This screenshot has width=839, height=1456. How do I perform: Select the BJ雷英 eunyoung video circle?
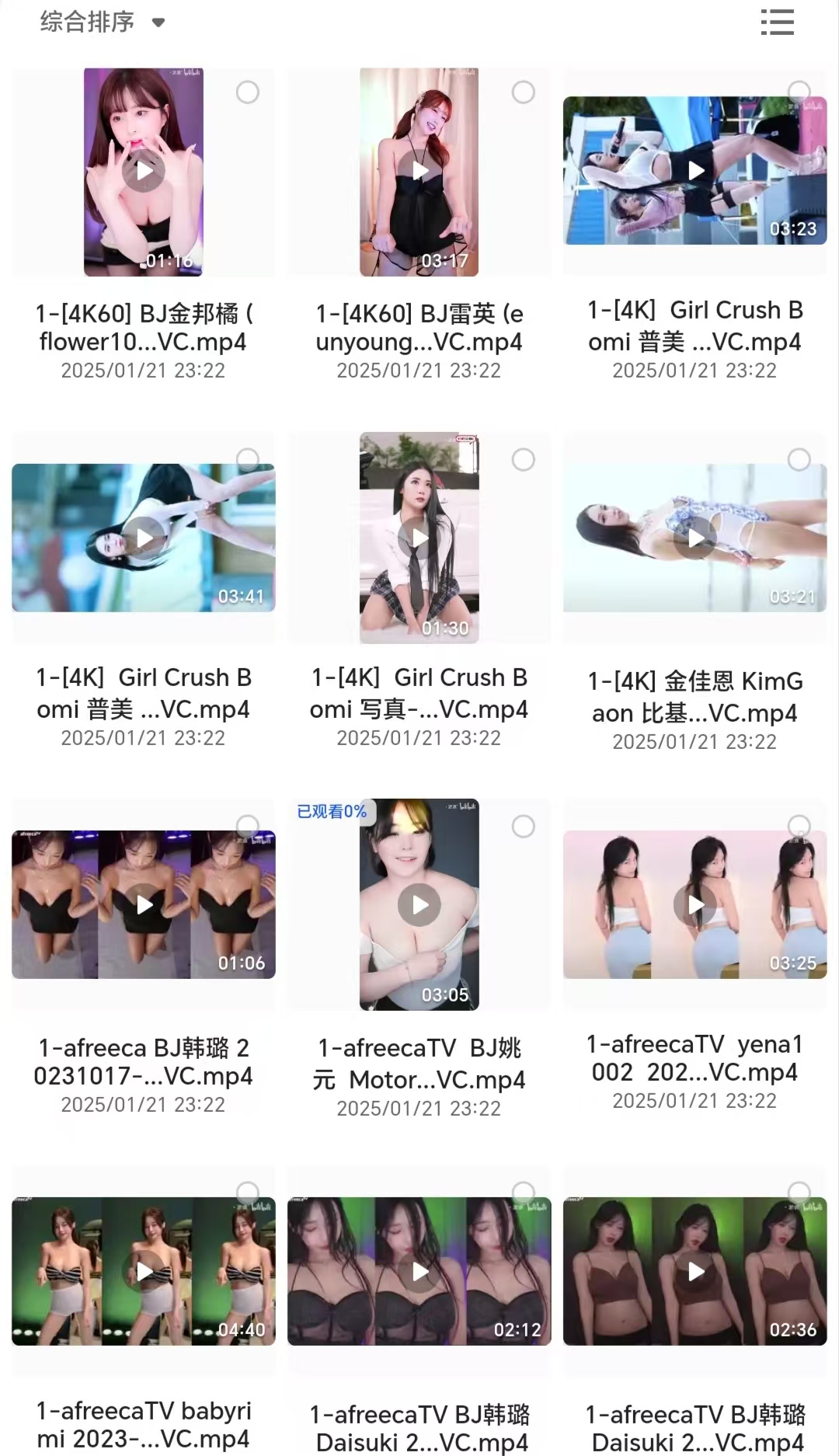coord(524,92)
